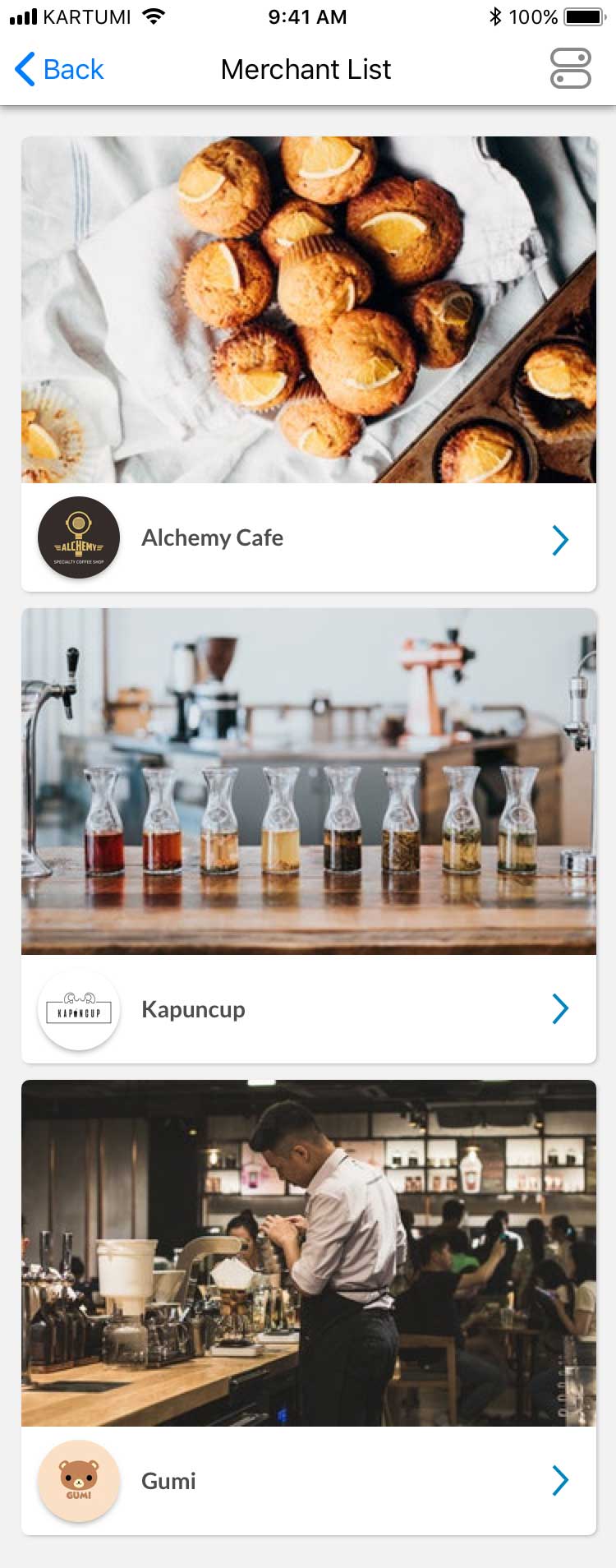The image size is (616, 1568).
Task: Switch the list layout view
Action: [x=570, y=69]
